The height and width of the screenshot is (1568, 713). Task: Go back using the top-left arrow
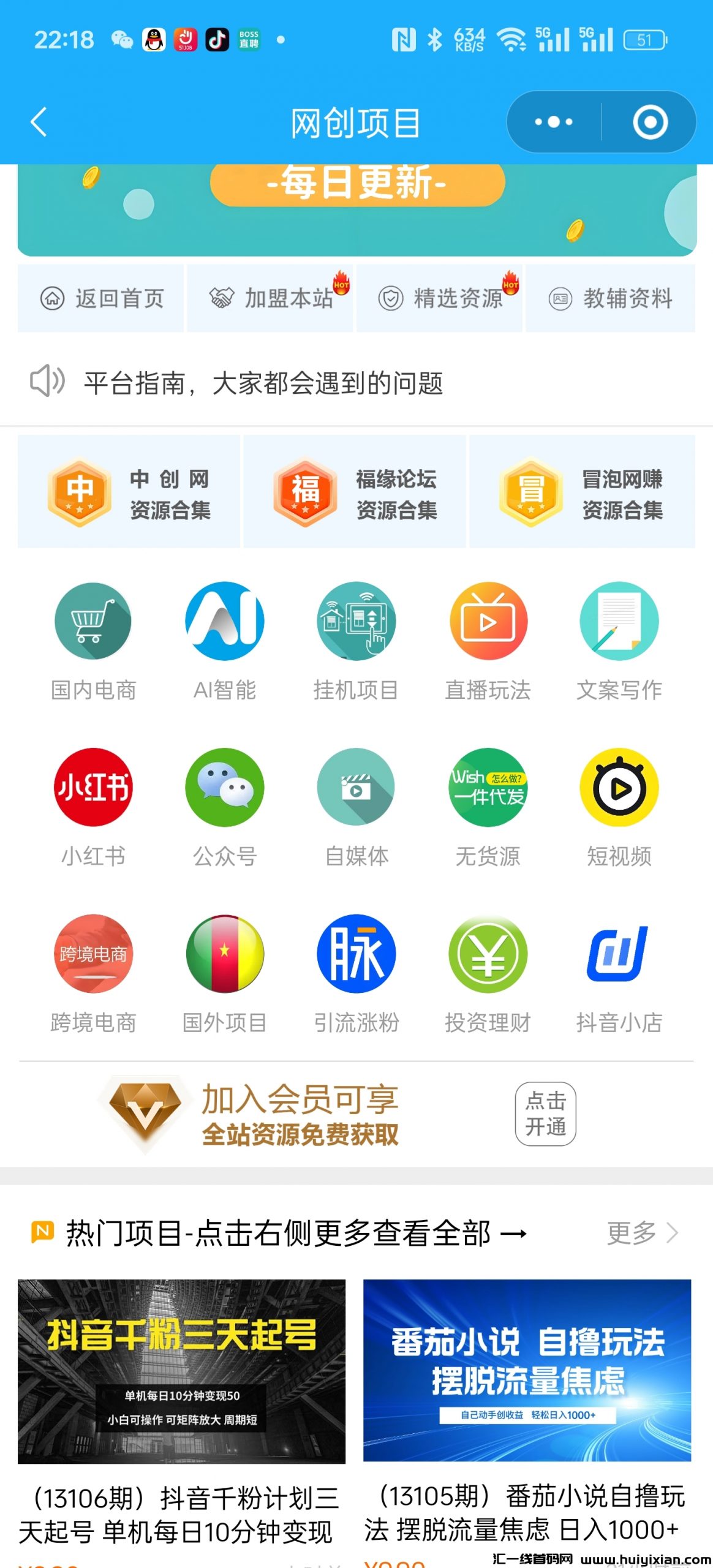(x=39, y=122)
